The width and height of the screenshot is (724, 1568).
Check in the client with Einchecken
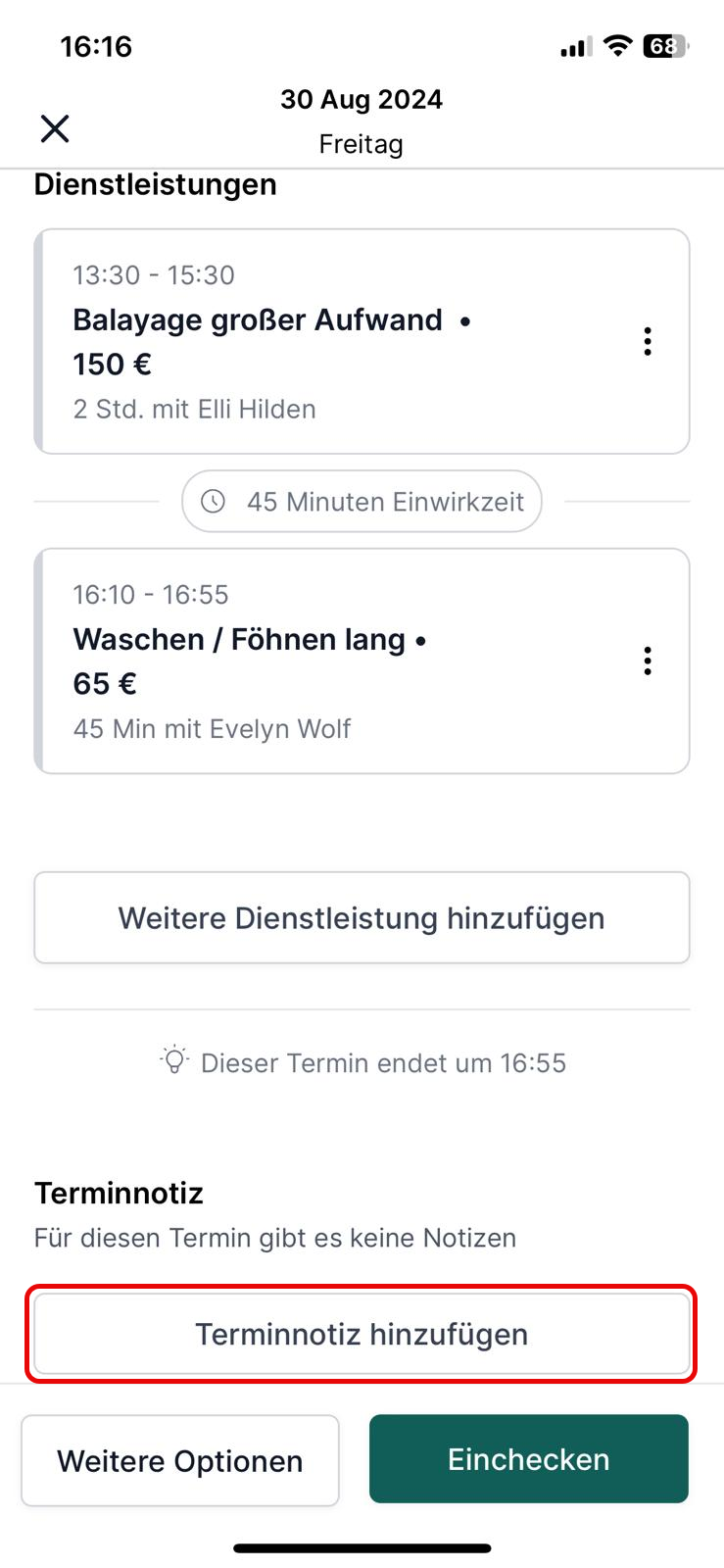[529, 1459]
